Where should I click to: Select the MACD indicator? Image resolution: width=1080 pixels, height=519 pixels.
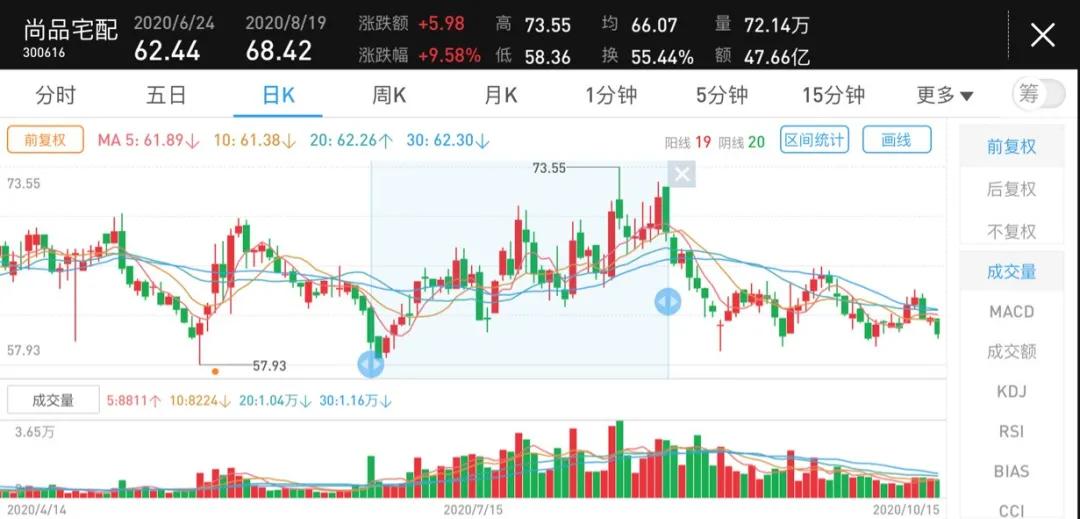pyautogui.click(x=1011, y=312)
